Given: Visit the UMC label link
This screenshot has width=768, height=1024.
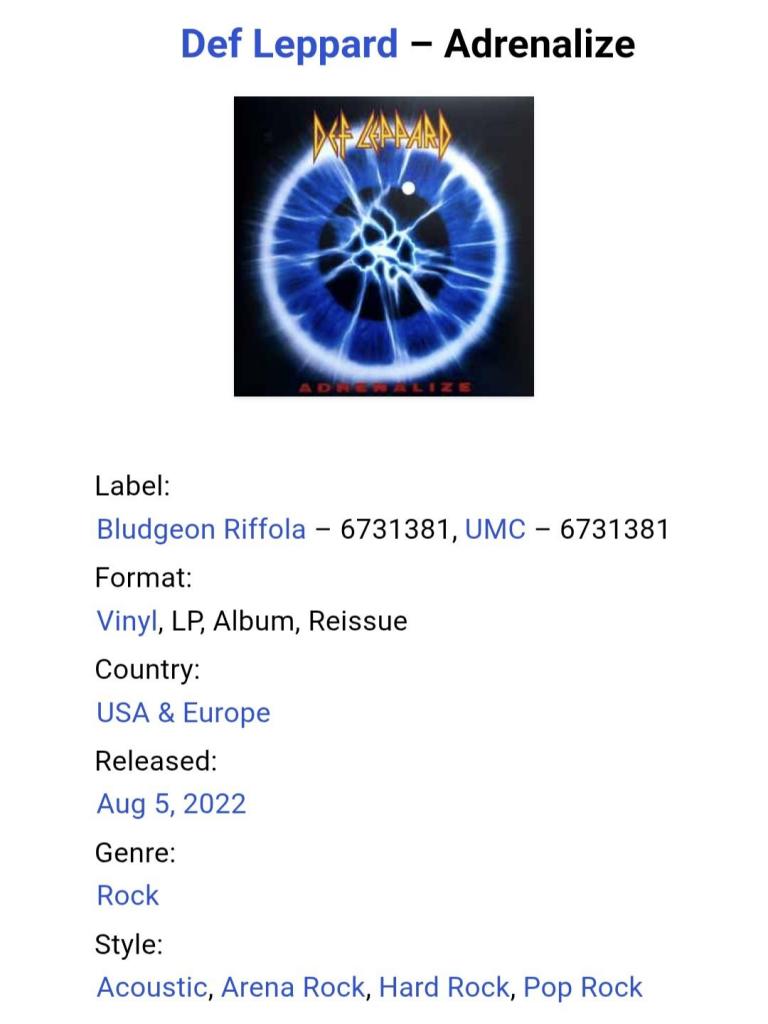Looking at the screenshot, I should [x=495, y=529].
